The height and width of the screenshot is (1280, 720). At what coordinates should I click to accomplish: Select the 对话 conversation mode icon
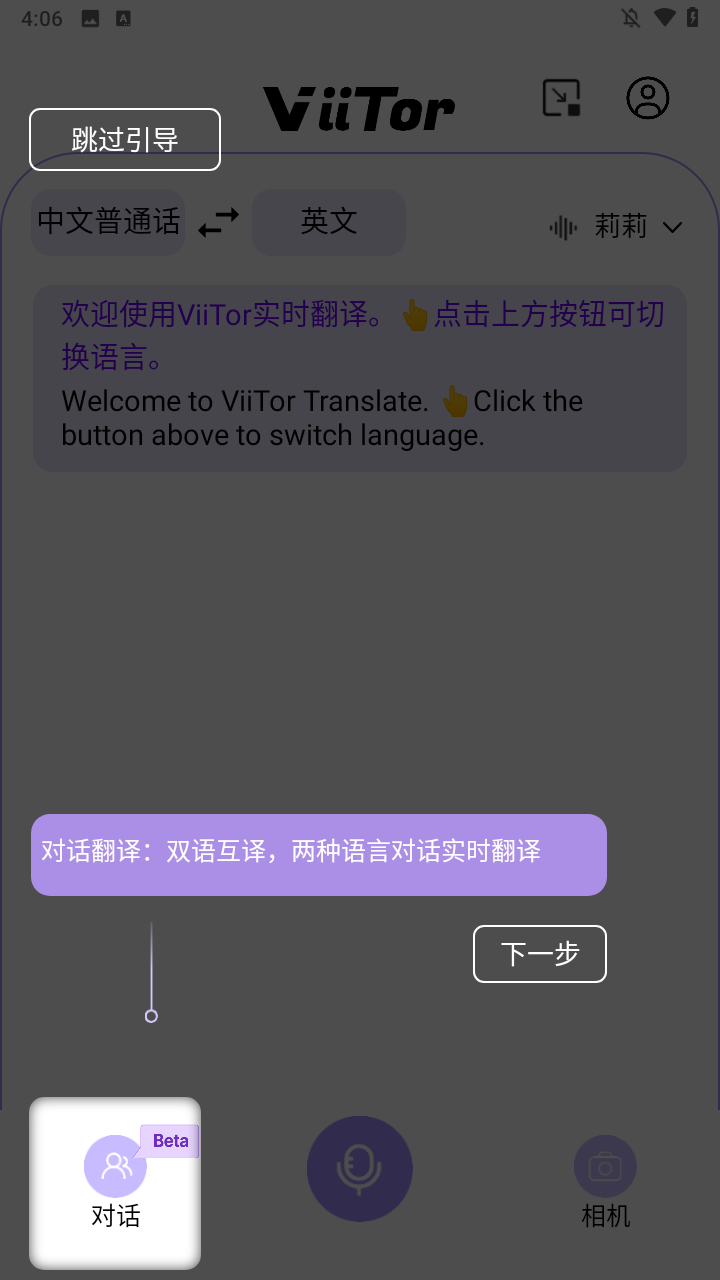tap(113, 1165)
